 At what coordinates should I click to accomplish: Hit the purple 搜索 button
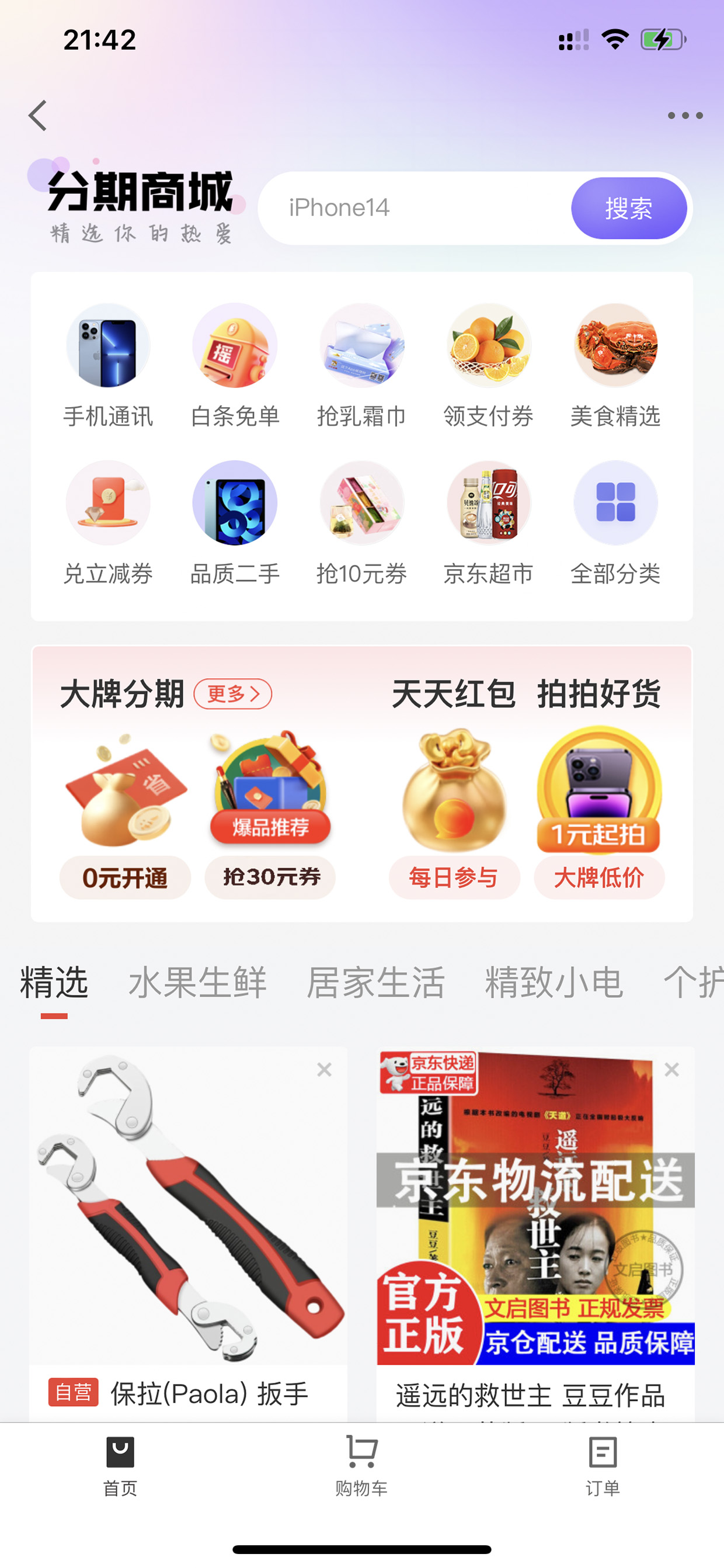click(628, 208)
